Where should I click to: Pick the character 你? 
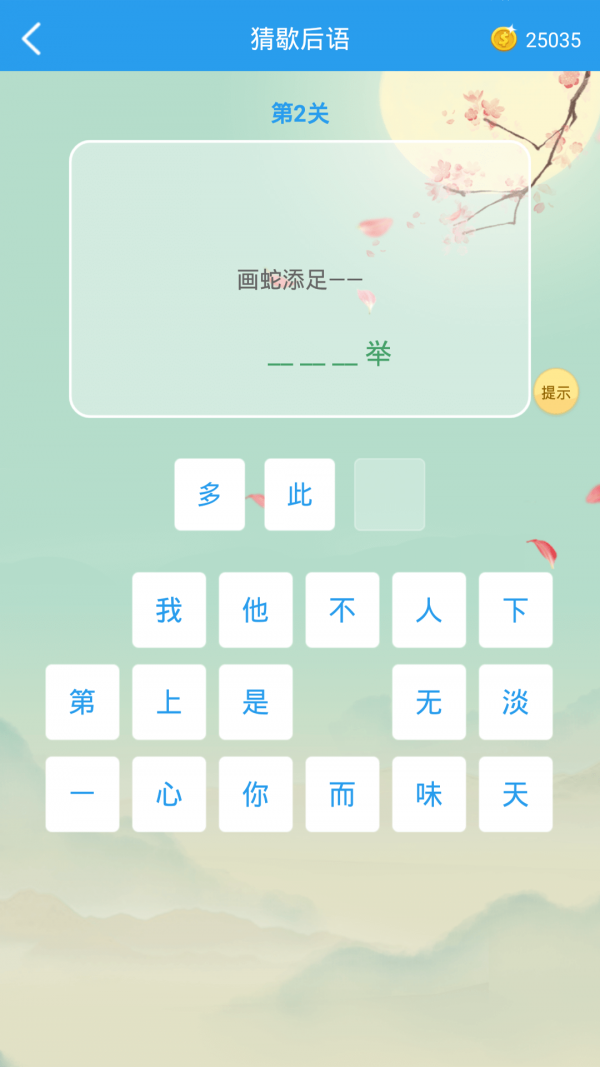(256, 794)
